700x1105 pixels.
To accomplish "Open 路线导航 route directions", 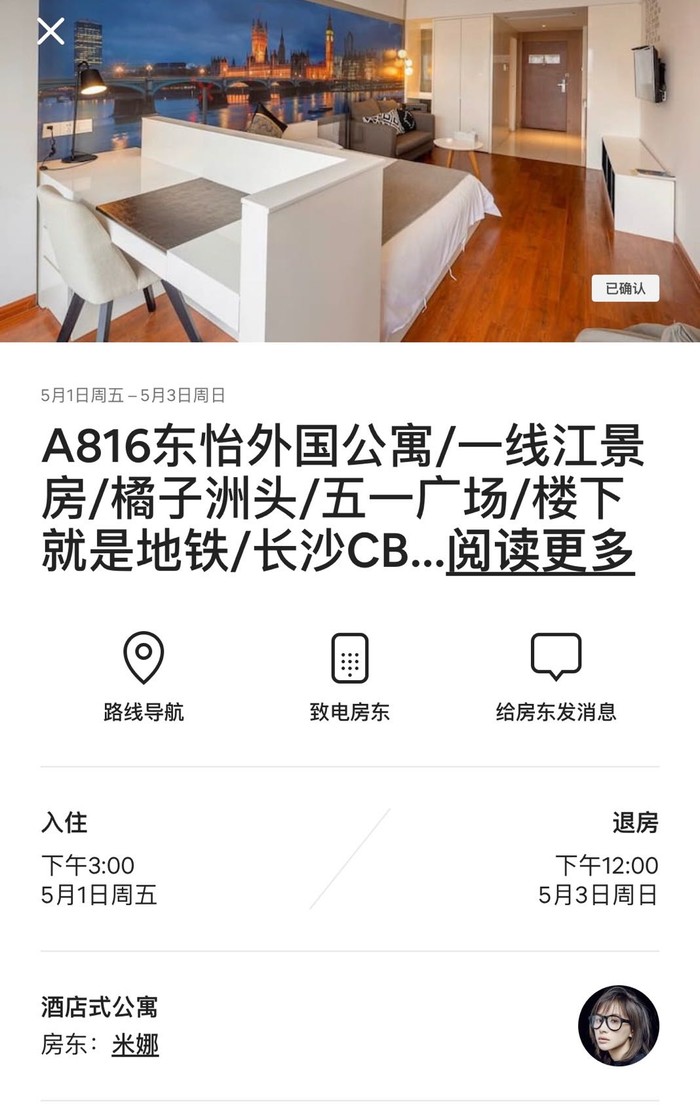I will (x=143, y=677).
